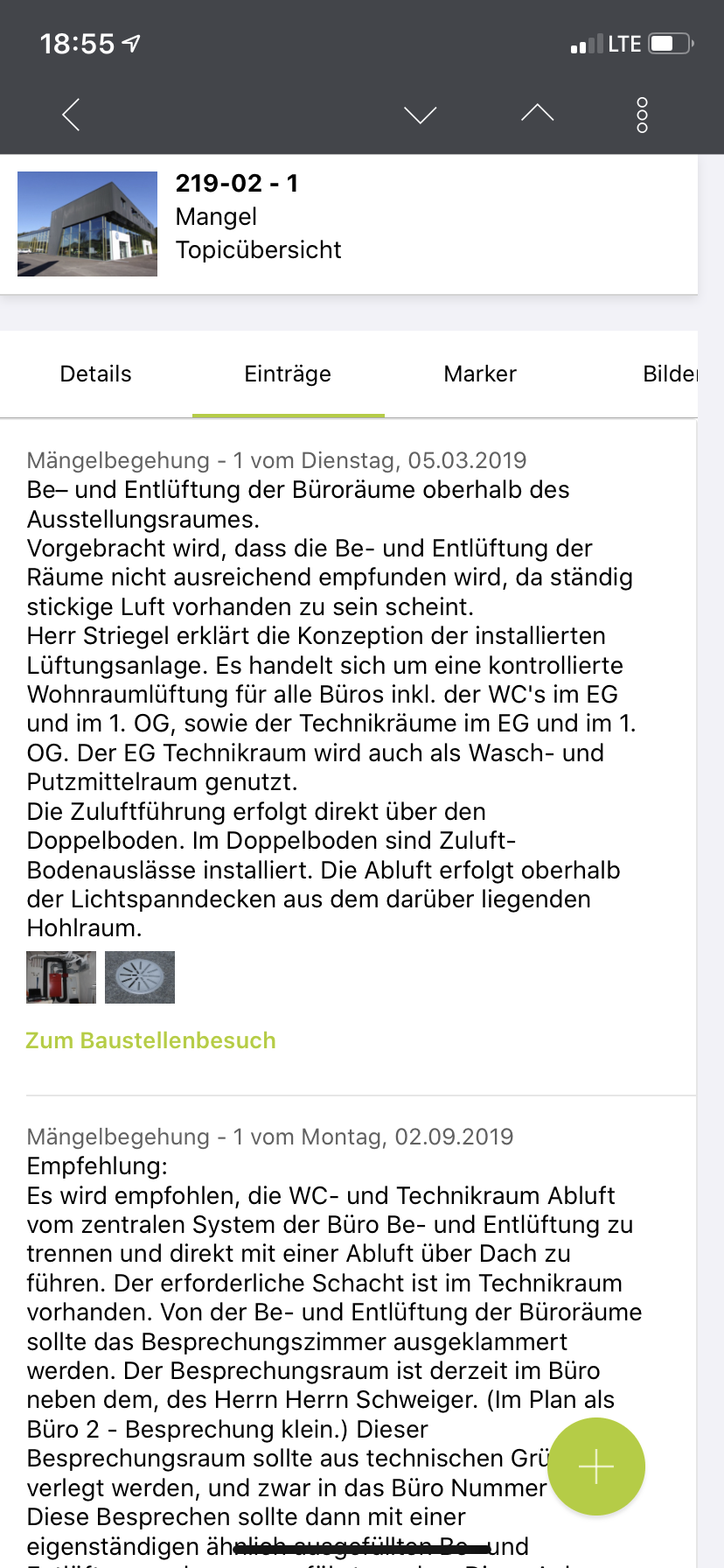The height and width of the screenshot is (1568, 724).
Task: Switch to the Details tab
Action: (x=96, y=374)
